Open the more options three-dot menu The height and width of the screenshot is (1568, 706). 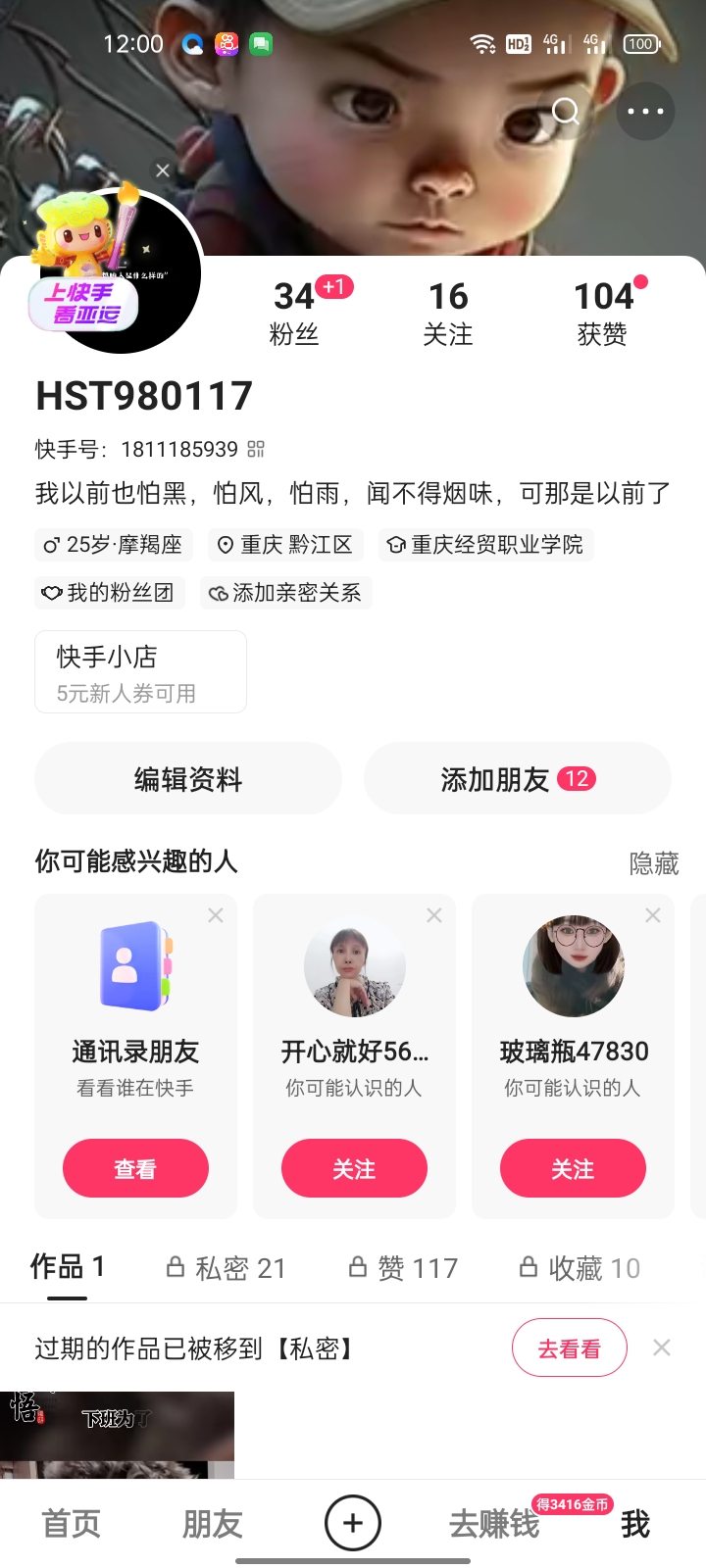tap(645, 111)
